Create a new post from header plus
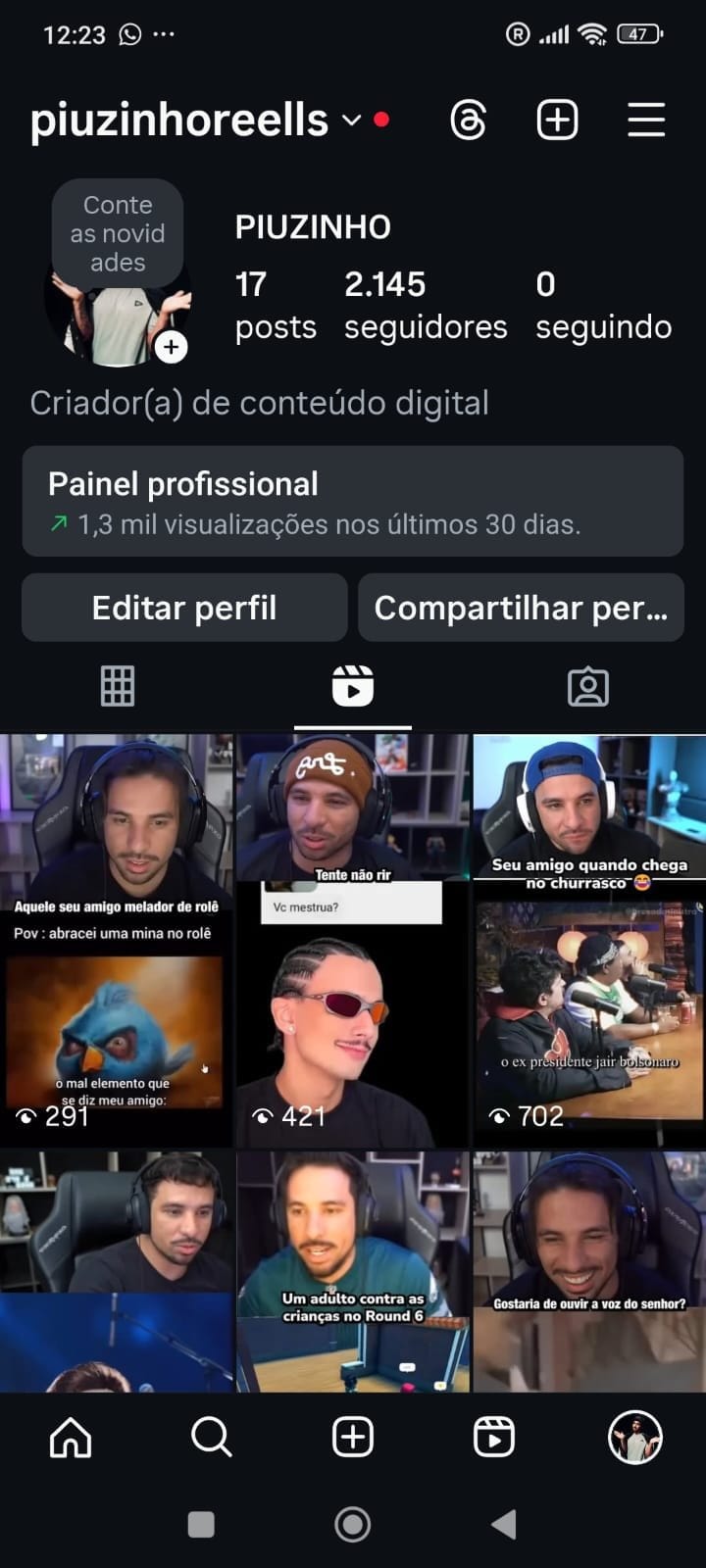 [557, 121]
